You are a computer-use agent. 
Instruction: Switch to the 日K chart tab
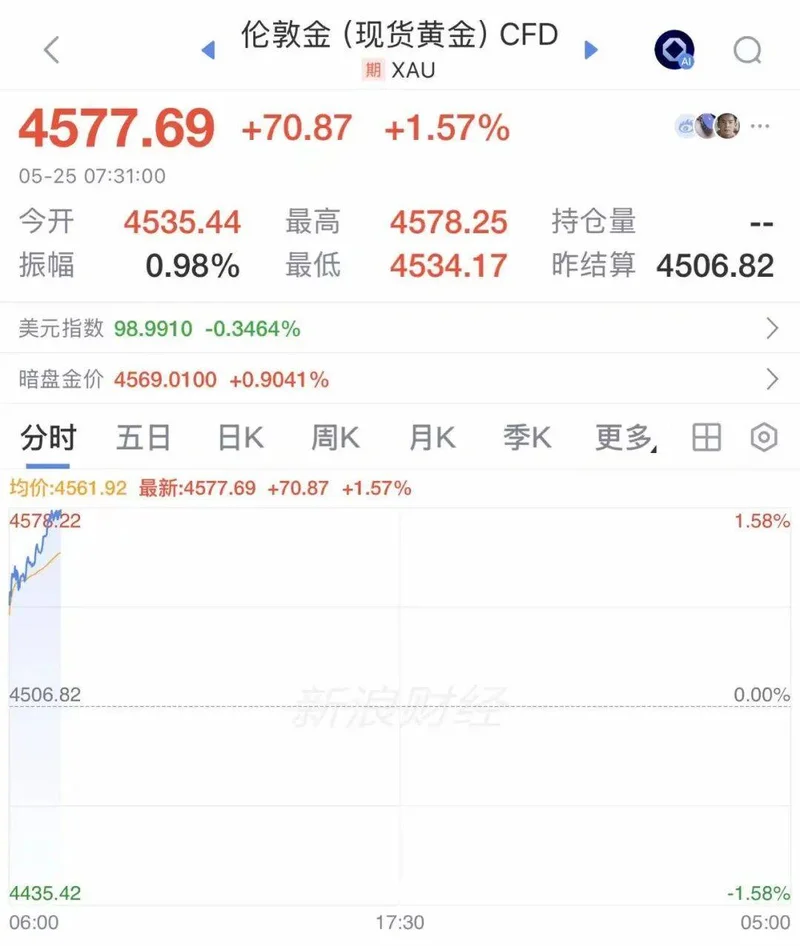click(x=240, y=437)
